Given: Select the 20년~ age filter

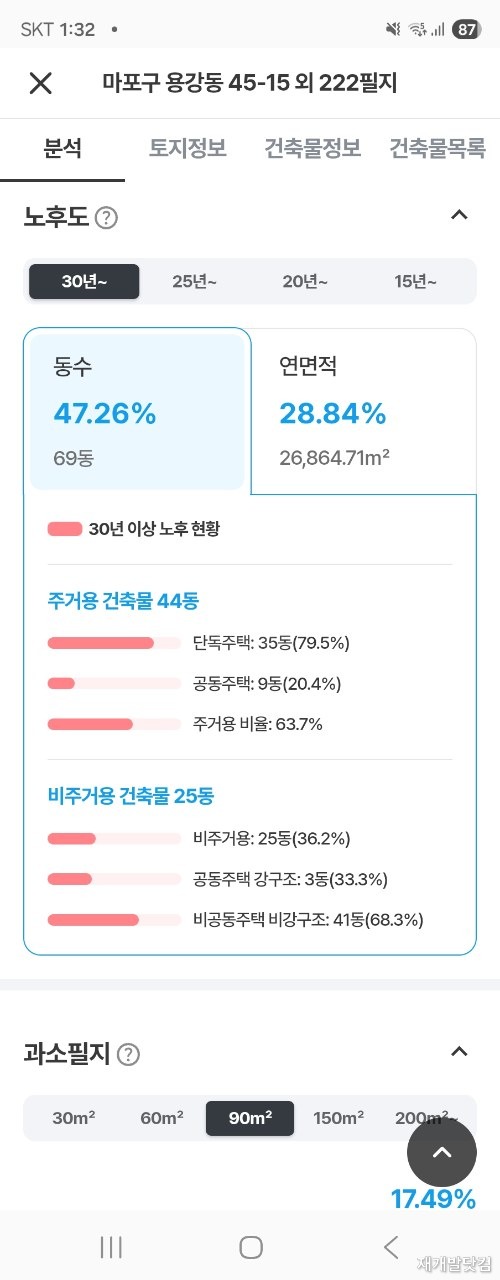Looking at the screenshot, I should [304, 282].
